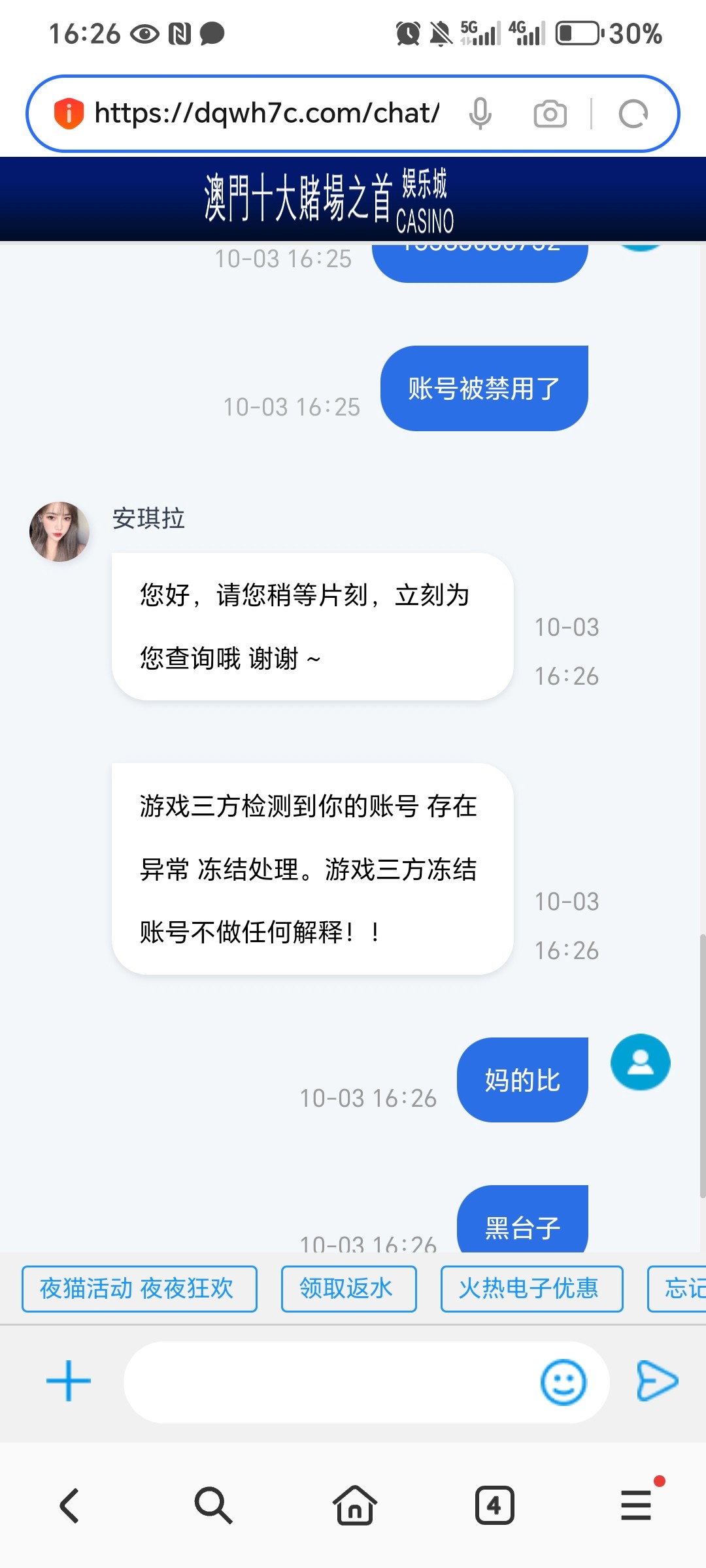Tap the partially visible 忘记 shortcut

682,1288
